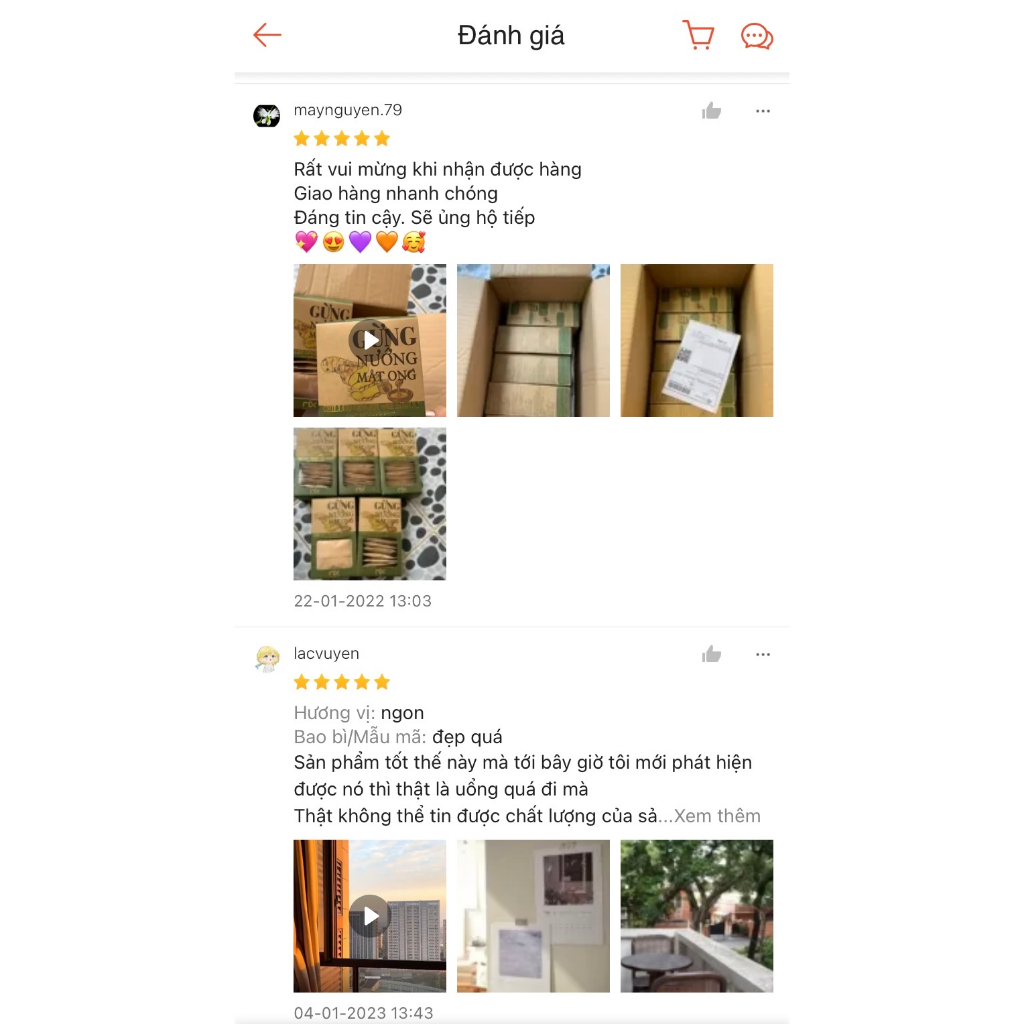
Task: View maynguyen.79's open carton photo
Action: [533, 340]
